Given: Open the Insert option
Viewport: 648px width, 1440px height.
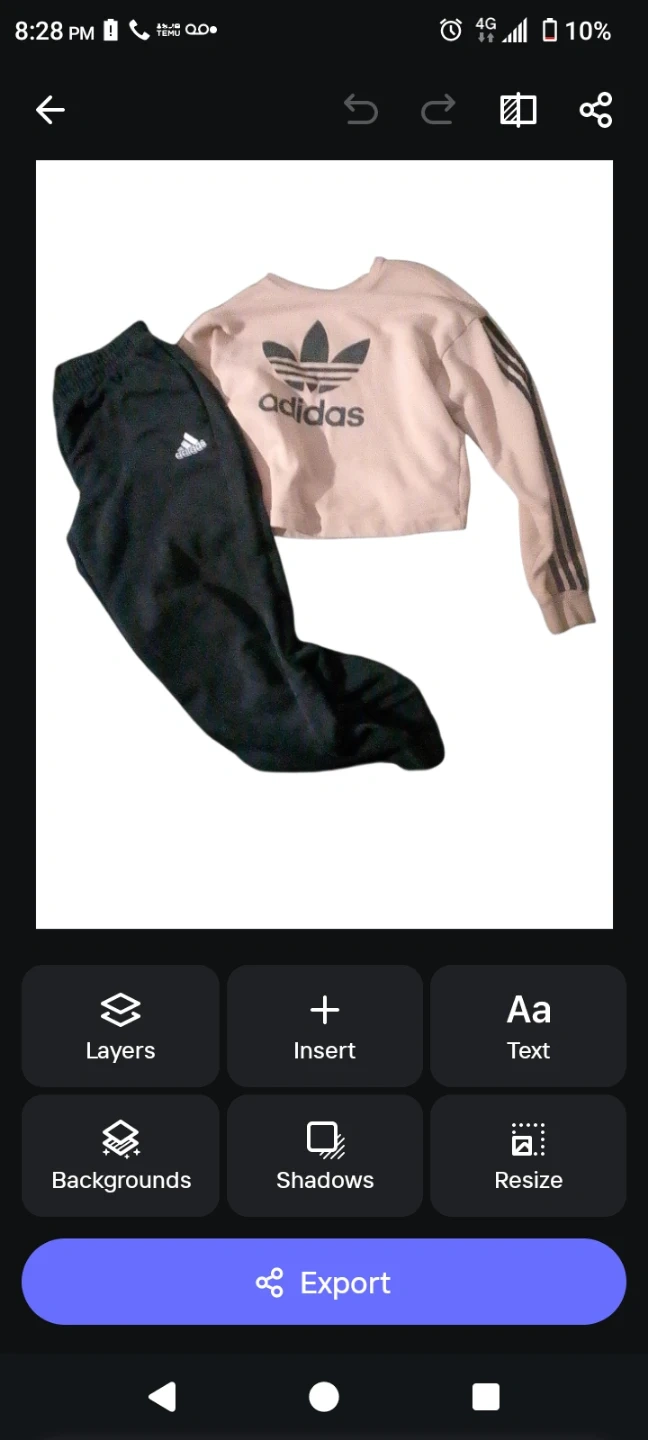Looking at the screenshot, I should point(324,1026).
